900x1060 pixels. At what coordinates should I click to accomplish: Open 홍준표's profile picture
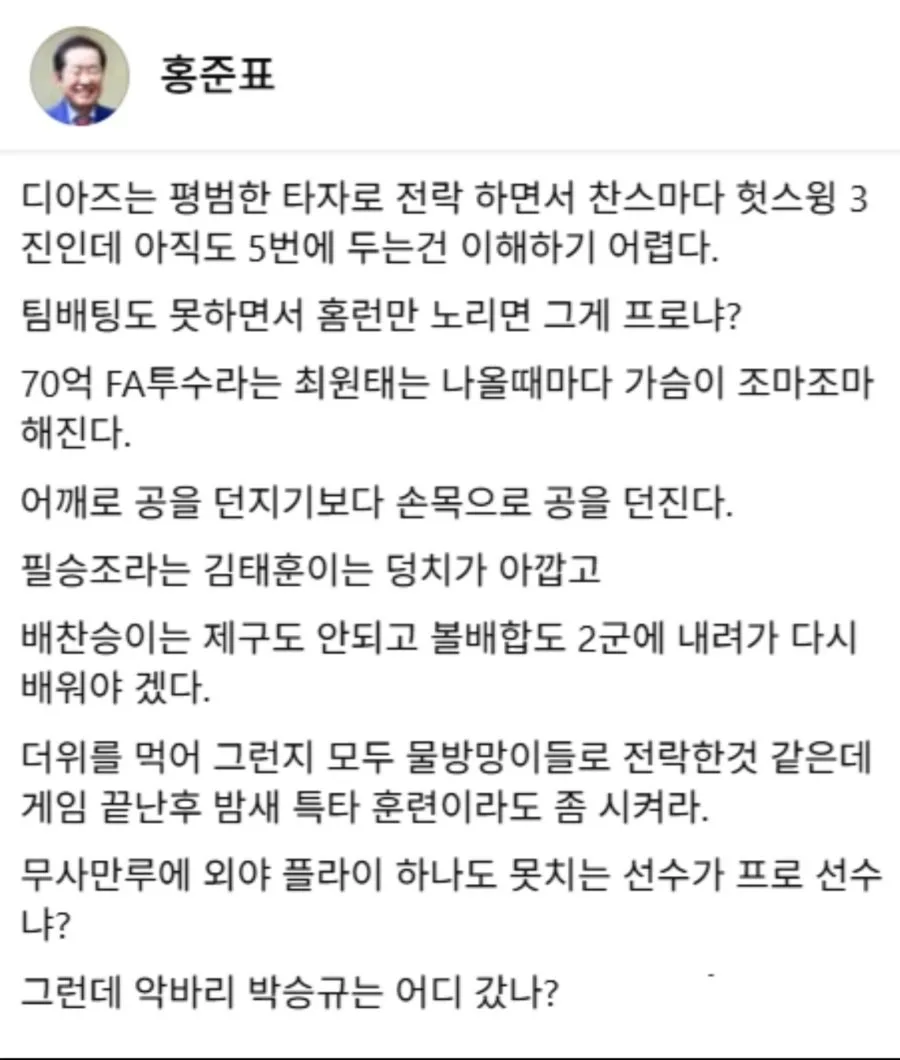(80, 76)
